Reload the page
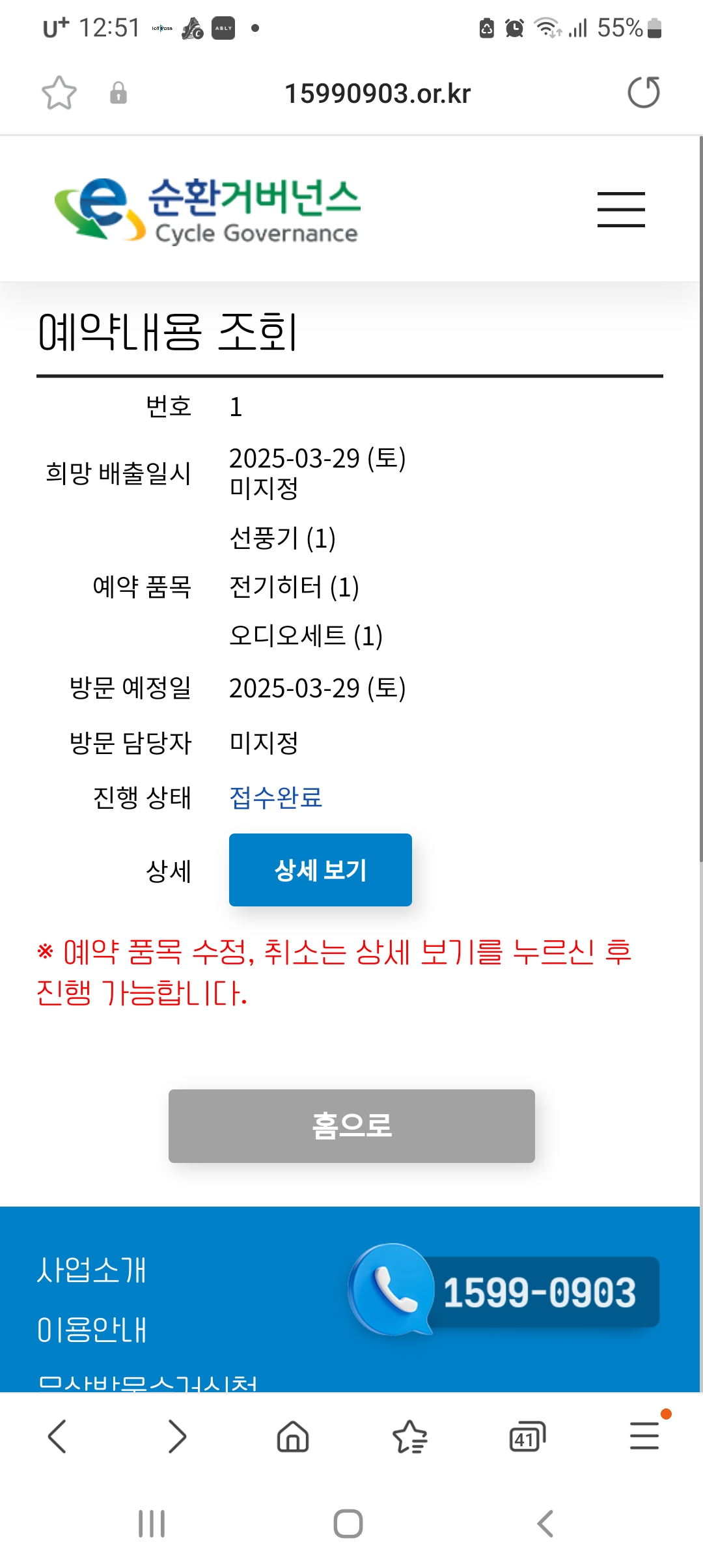 643,92
